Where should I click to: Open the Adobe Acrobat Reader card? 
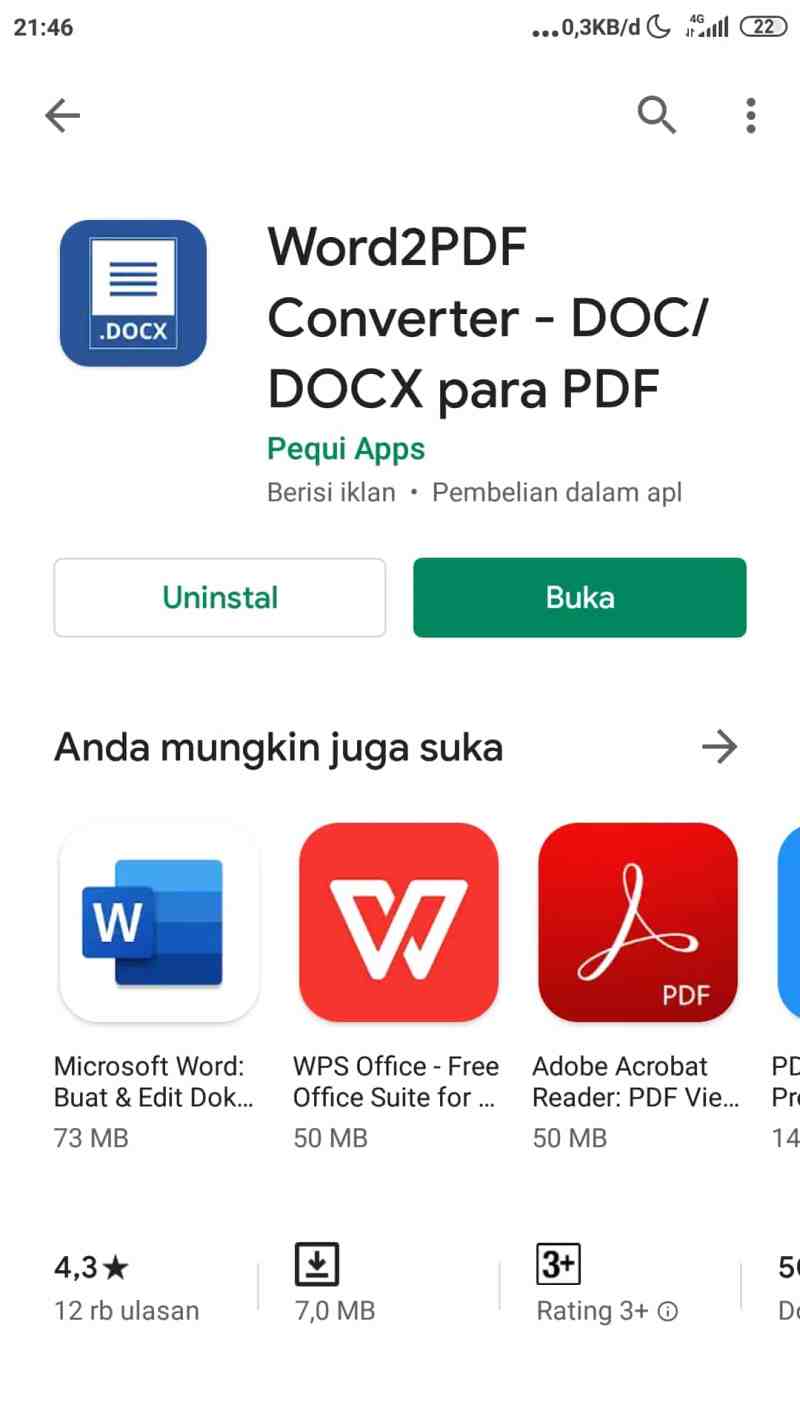pos(637,922)
